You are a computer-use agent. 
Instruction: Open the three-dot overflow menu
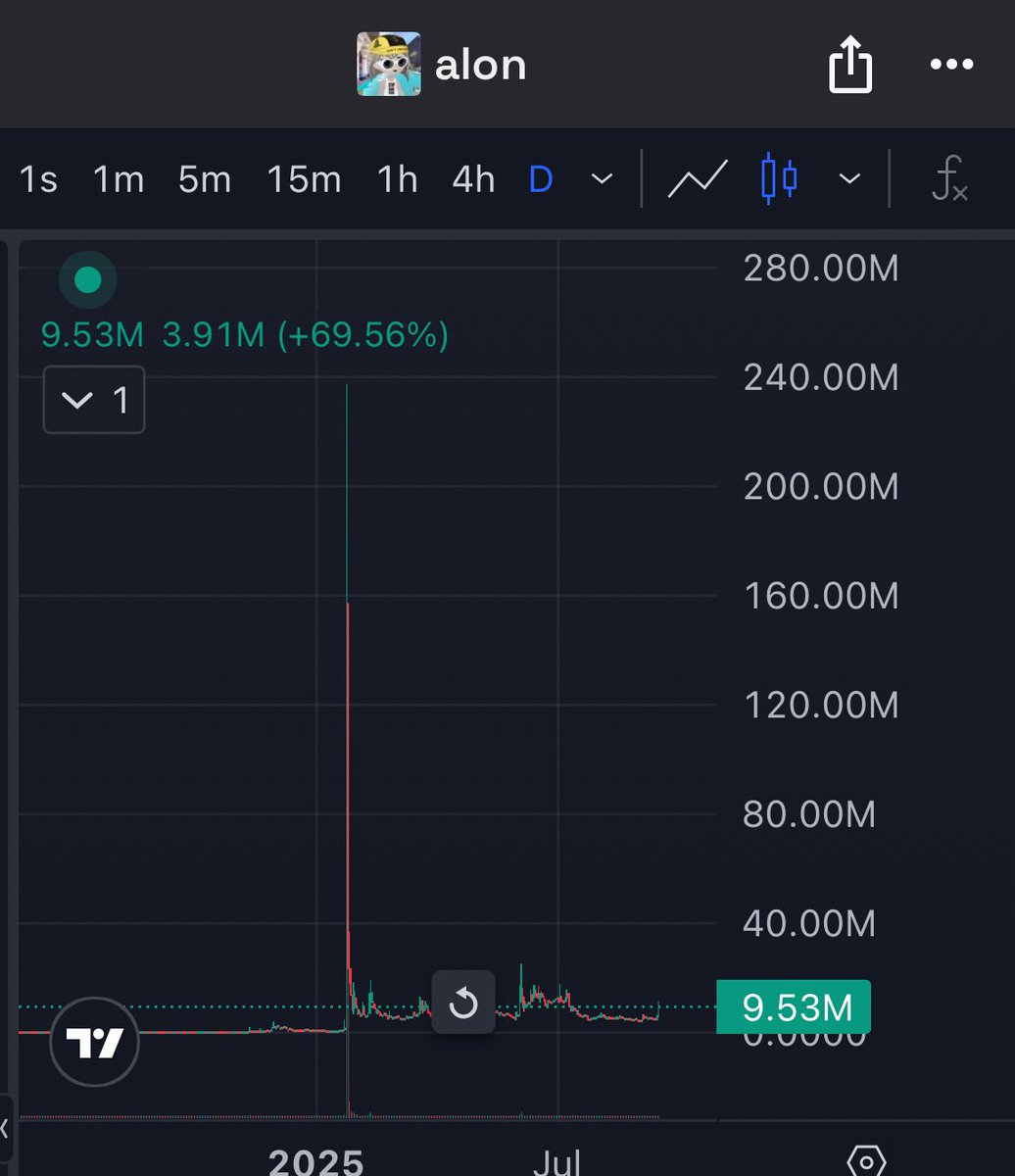coord(950,65)
